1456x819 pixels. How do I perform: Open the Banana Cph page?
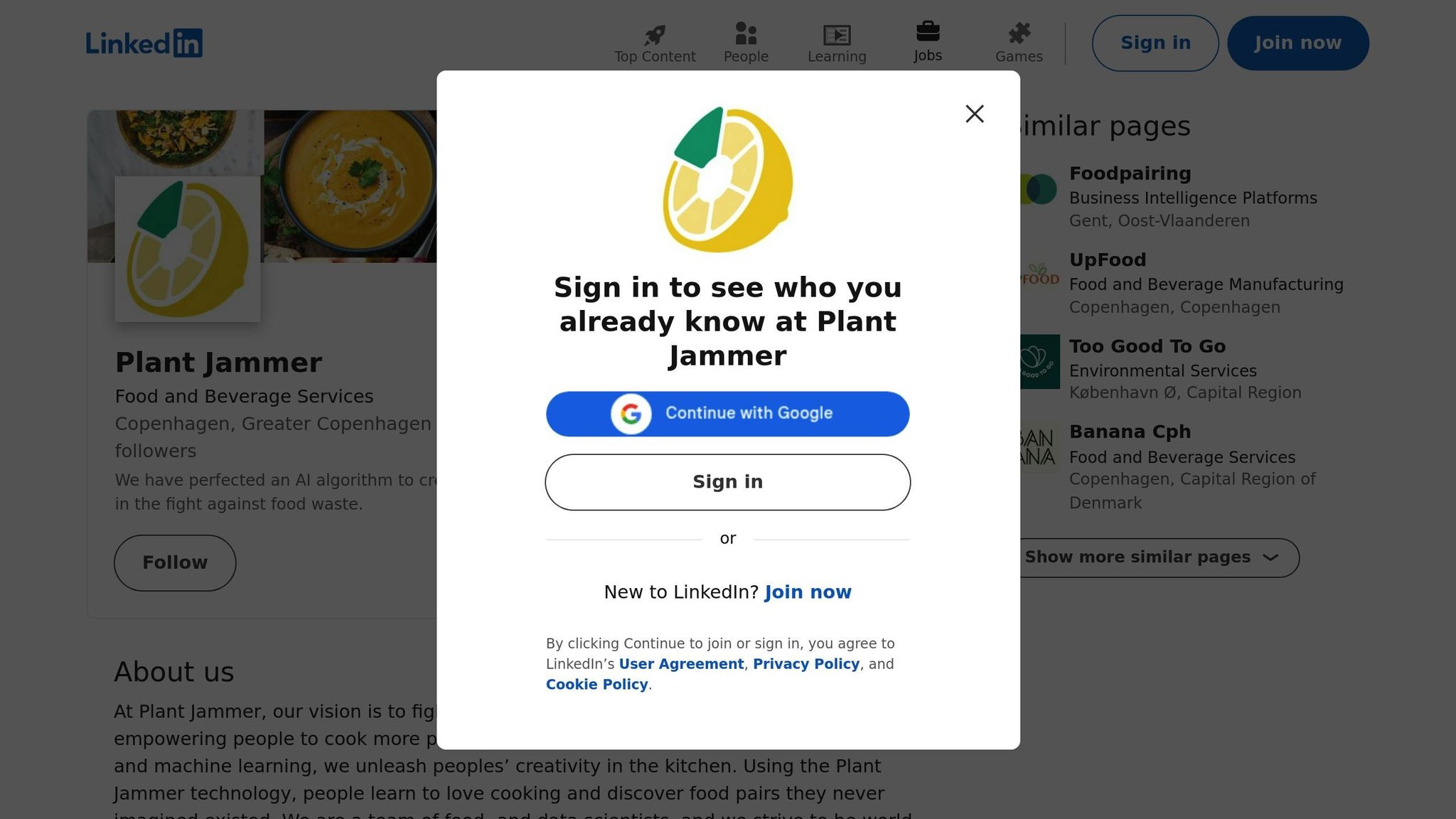[x=1130, y=432]
